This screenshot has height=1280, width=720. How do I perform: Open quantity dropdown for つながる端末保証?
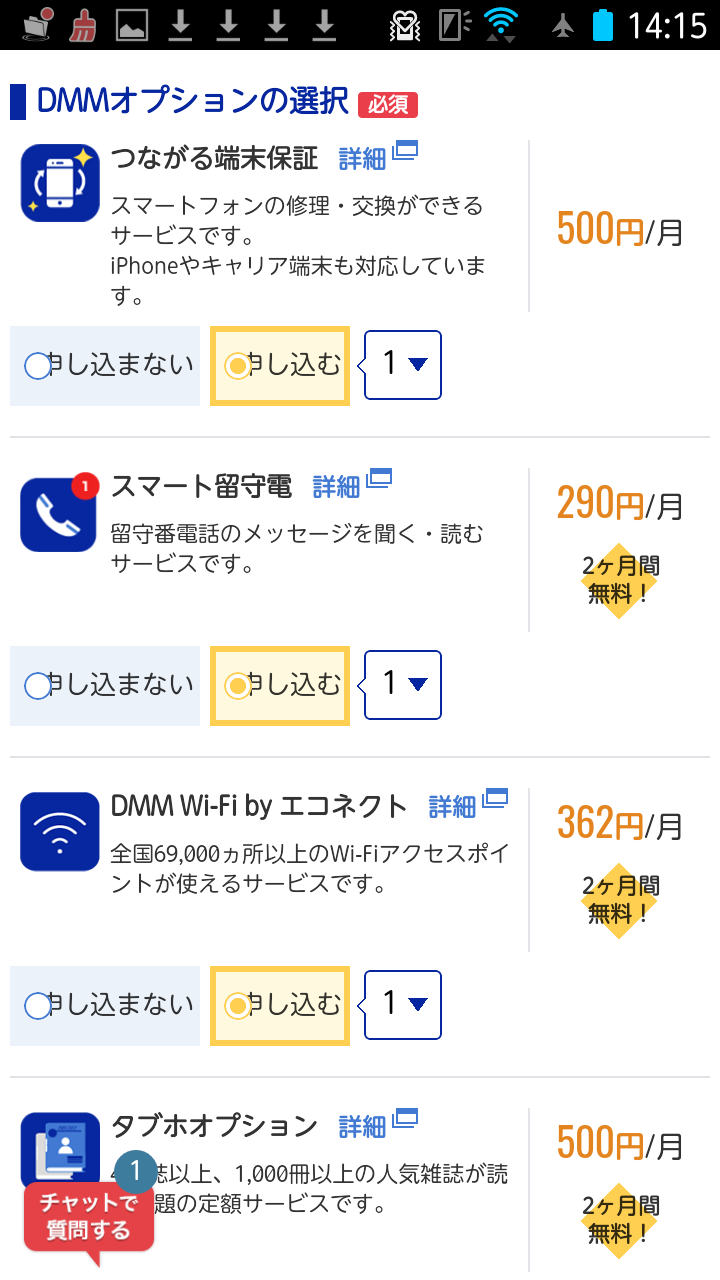pos(403,364)
